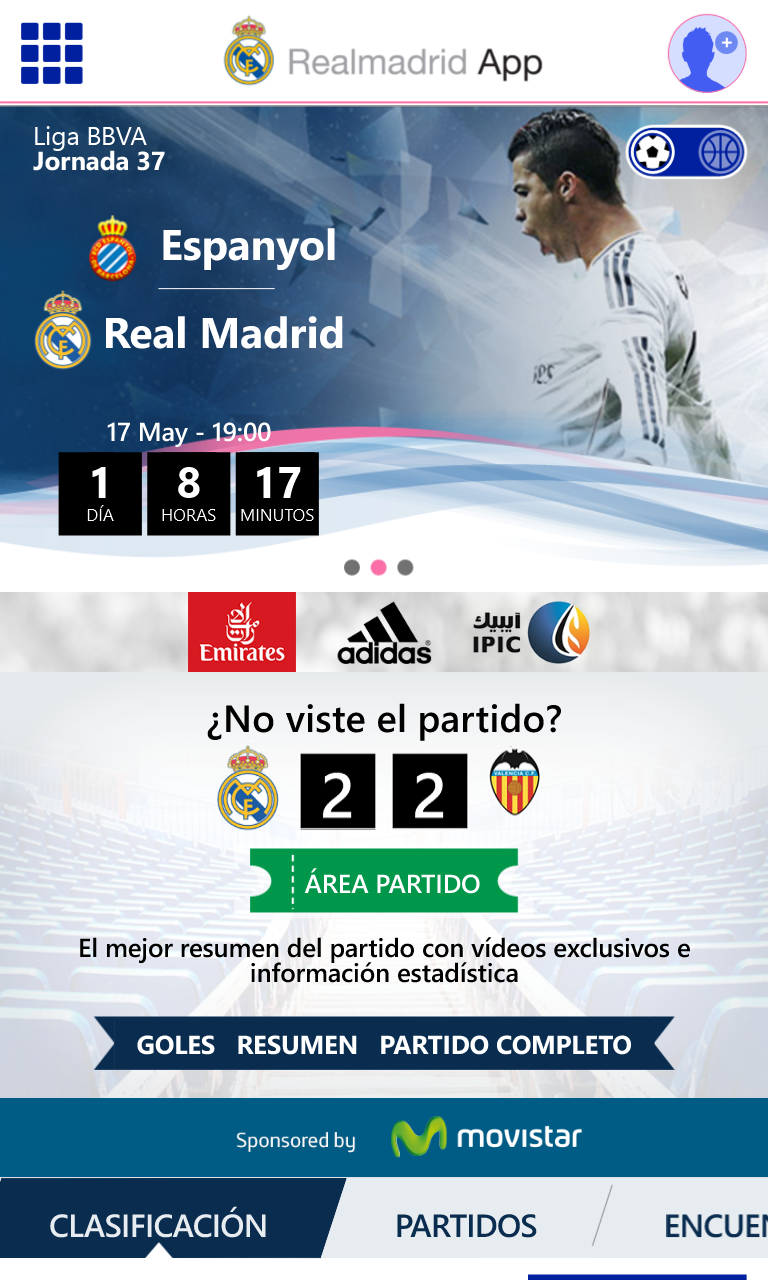Go to the third carousel page dot
Screen dimensions: 768x1280
405,567
